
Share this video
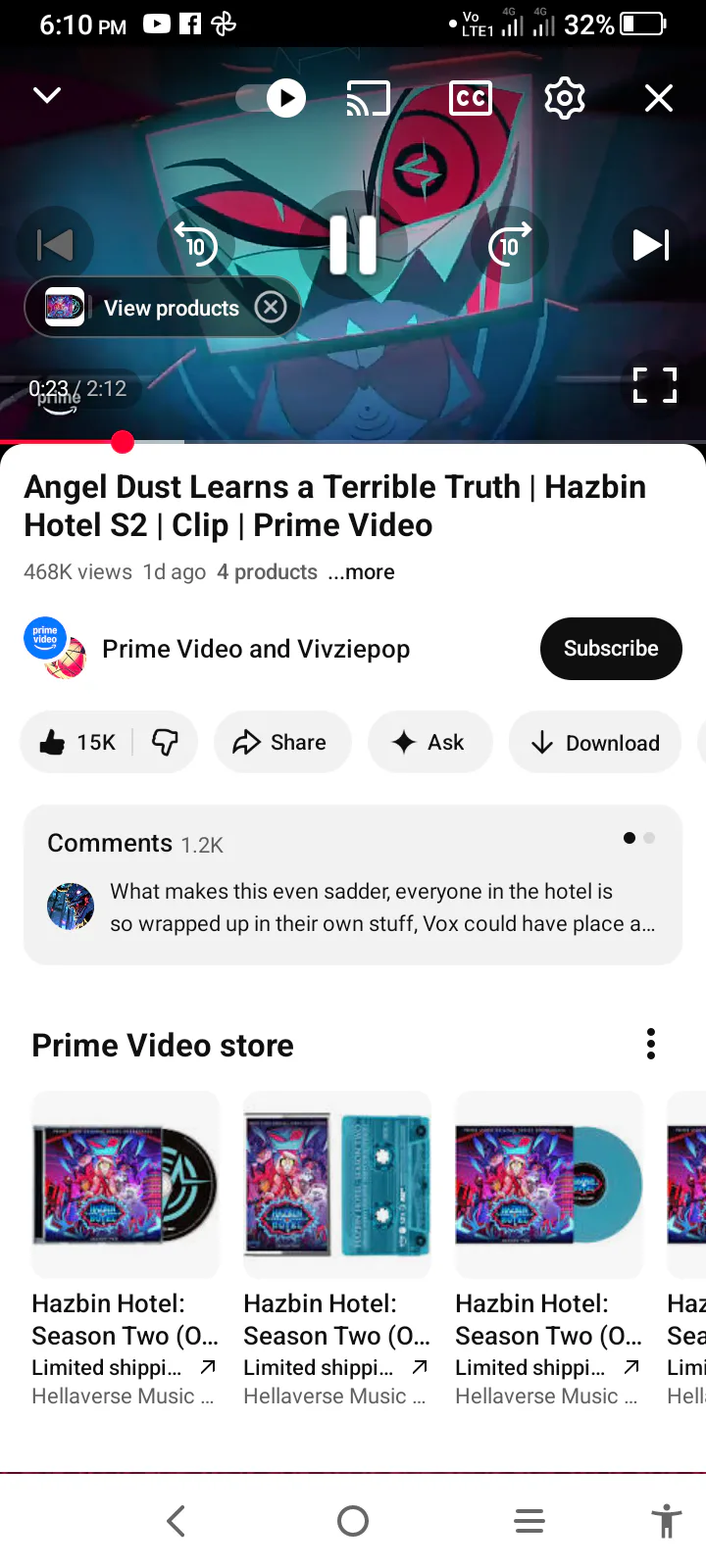coord(279,743)
